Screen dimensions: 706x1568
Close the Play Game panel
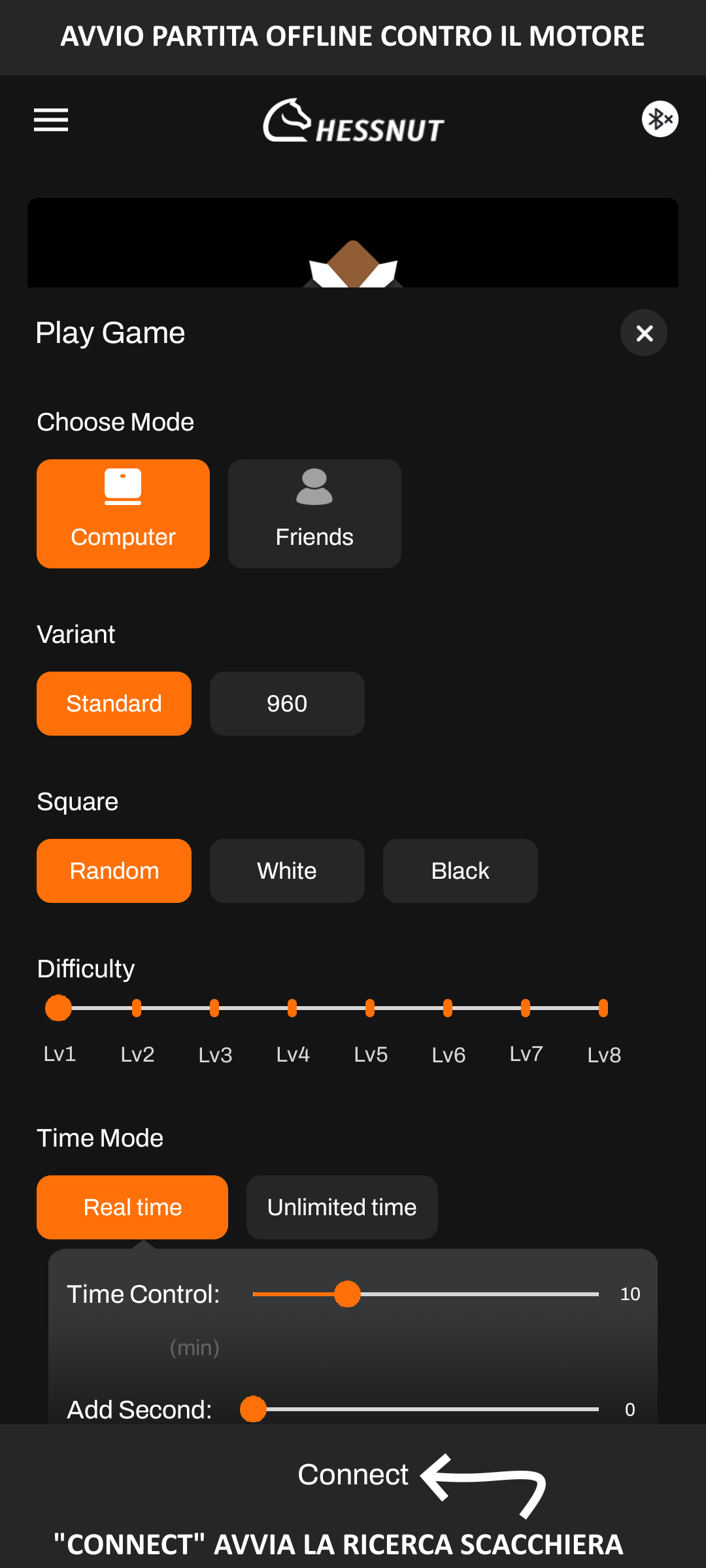point(644,333)
